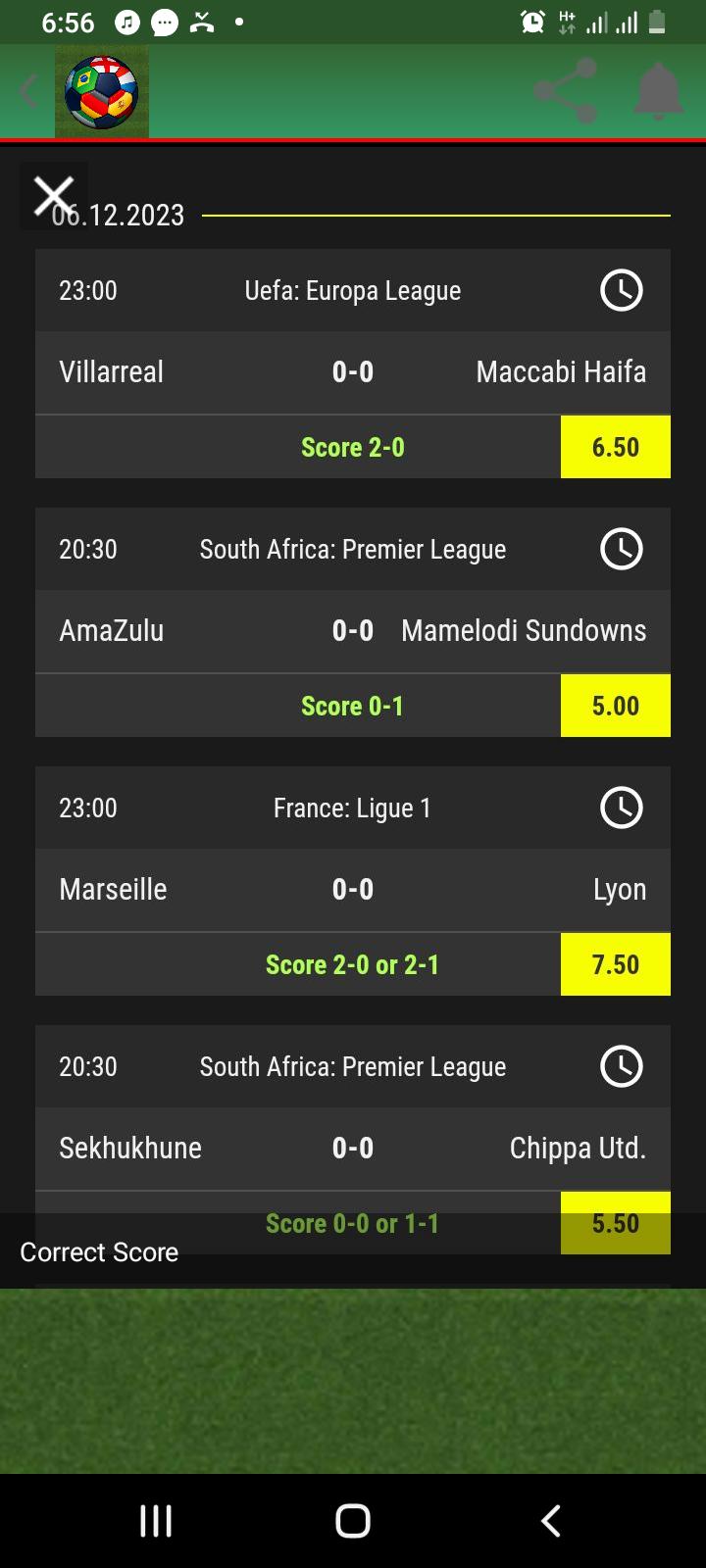This screenshot has height=1568, width=706.
Task: Open the recent apps view
Action: pyautogui.click(x=156, y=1521)
